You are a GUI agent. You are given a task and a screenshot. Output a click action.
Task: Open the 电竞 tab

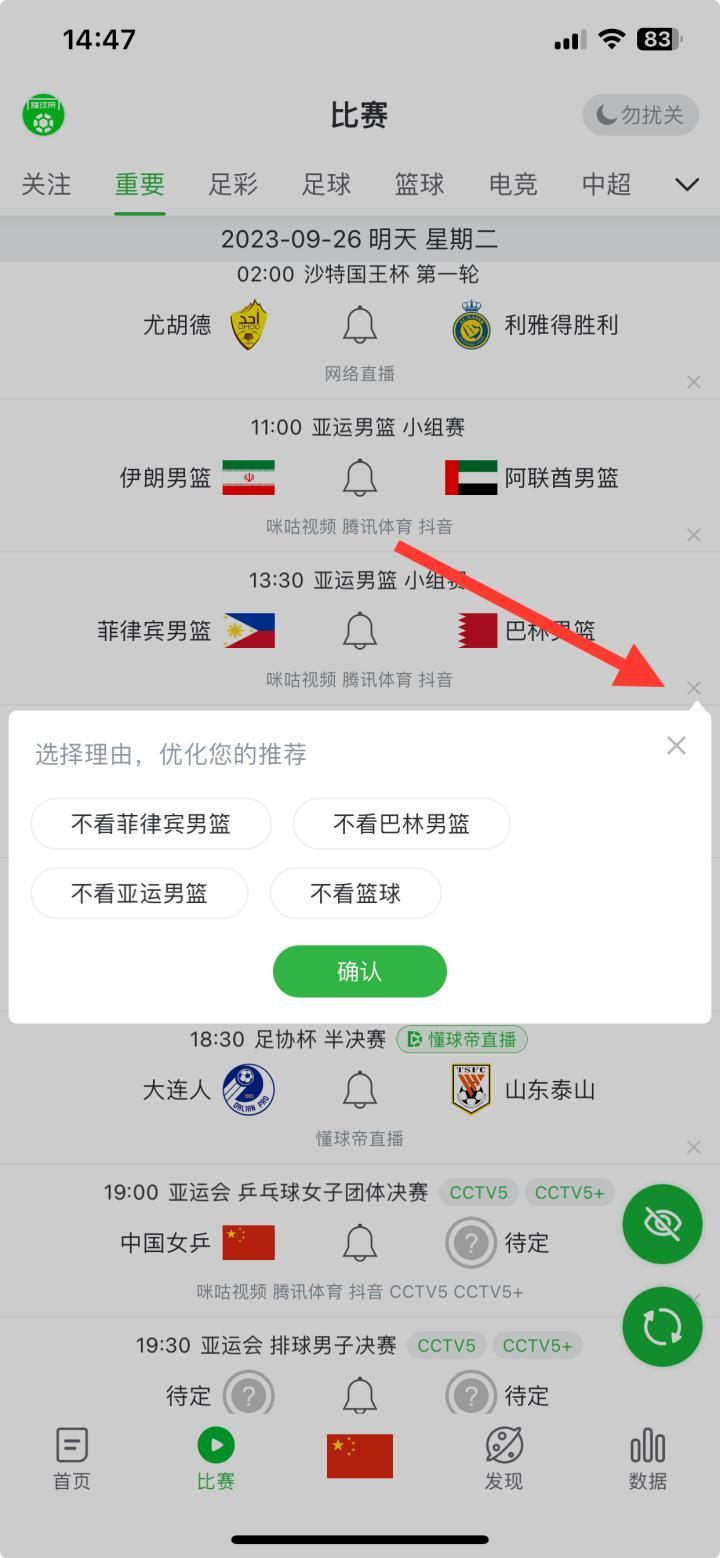(x=513, y=184)
